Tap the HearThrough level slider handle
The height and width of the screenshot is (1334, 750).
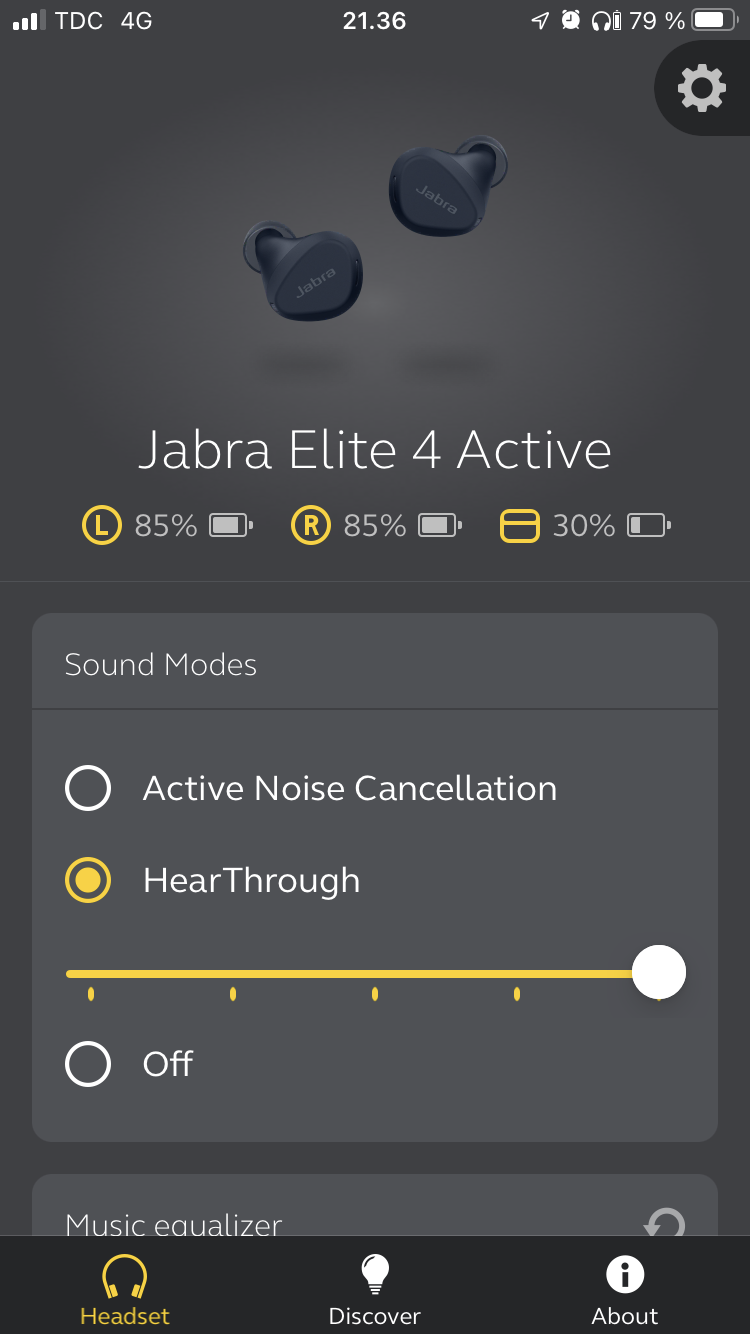(659, 972)
